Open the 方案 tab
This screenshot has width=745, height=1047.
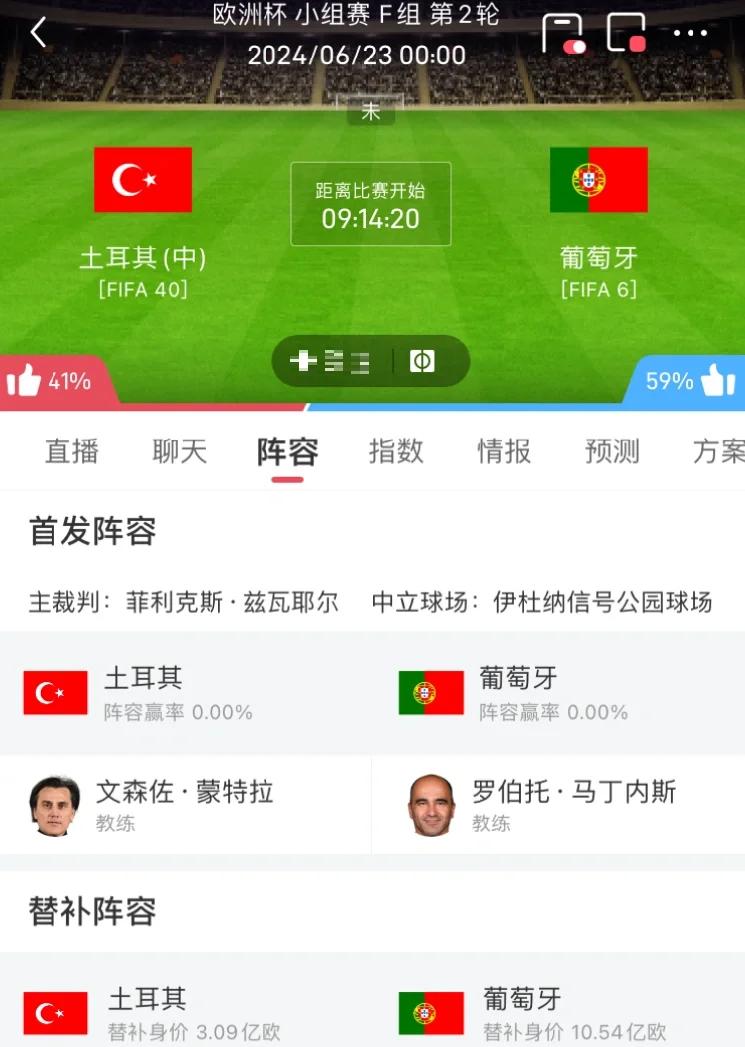(x=717, y=452)
